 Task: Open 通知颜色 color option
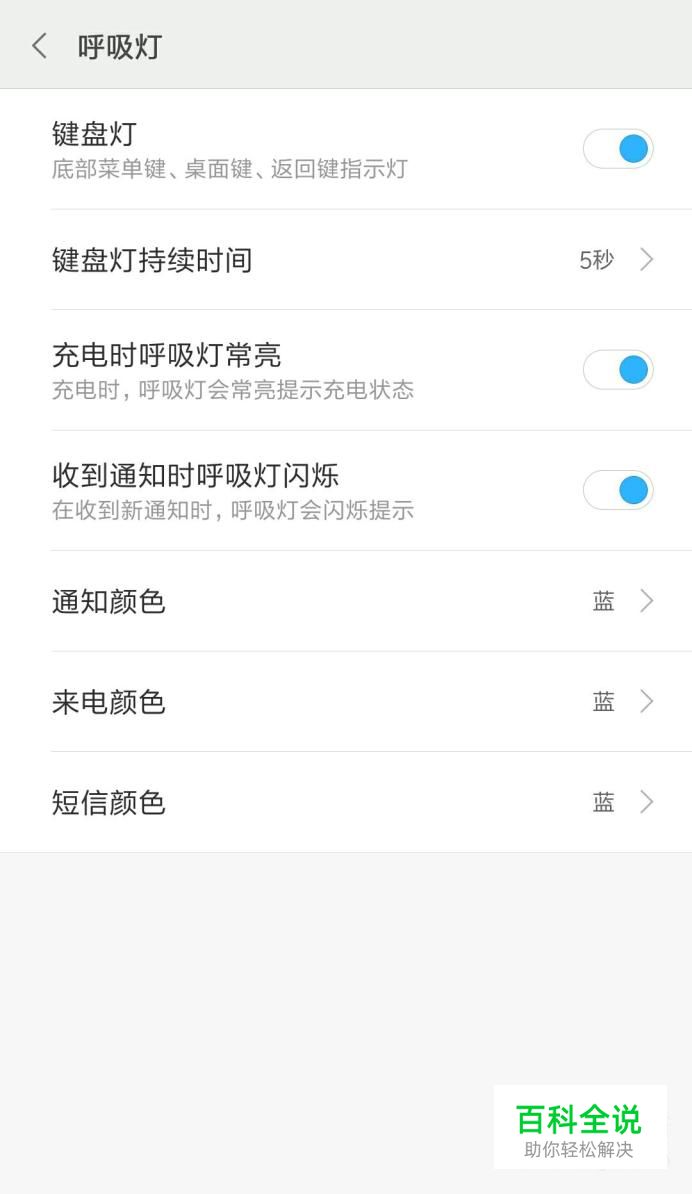(346, 601)
